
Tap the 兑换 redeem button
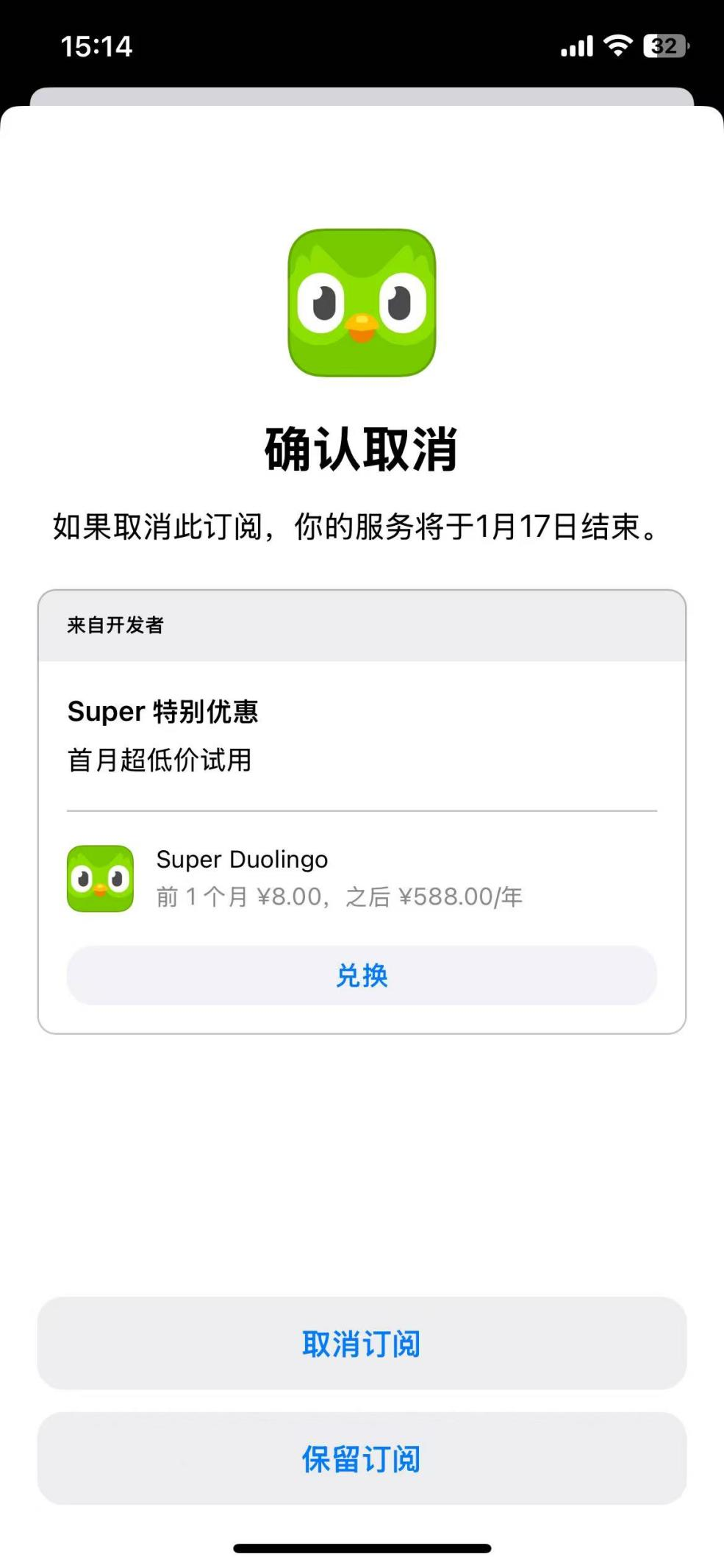362,975
